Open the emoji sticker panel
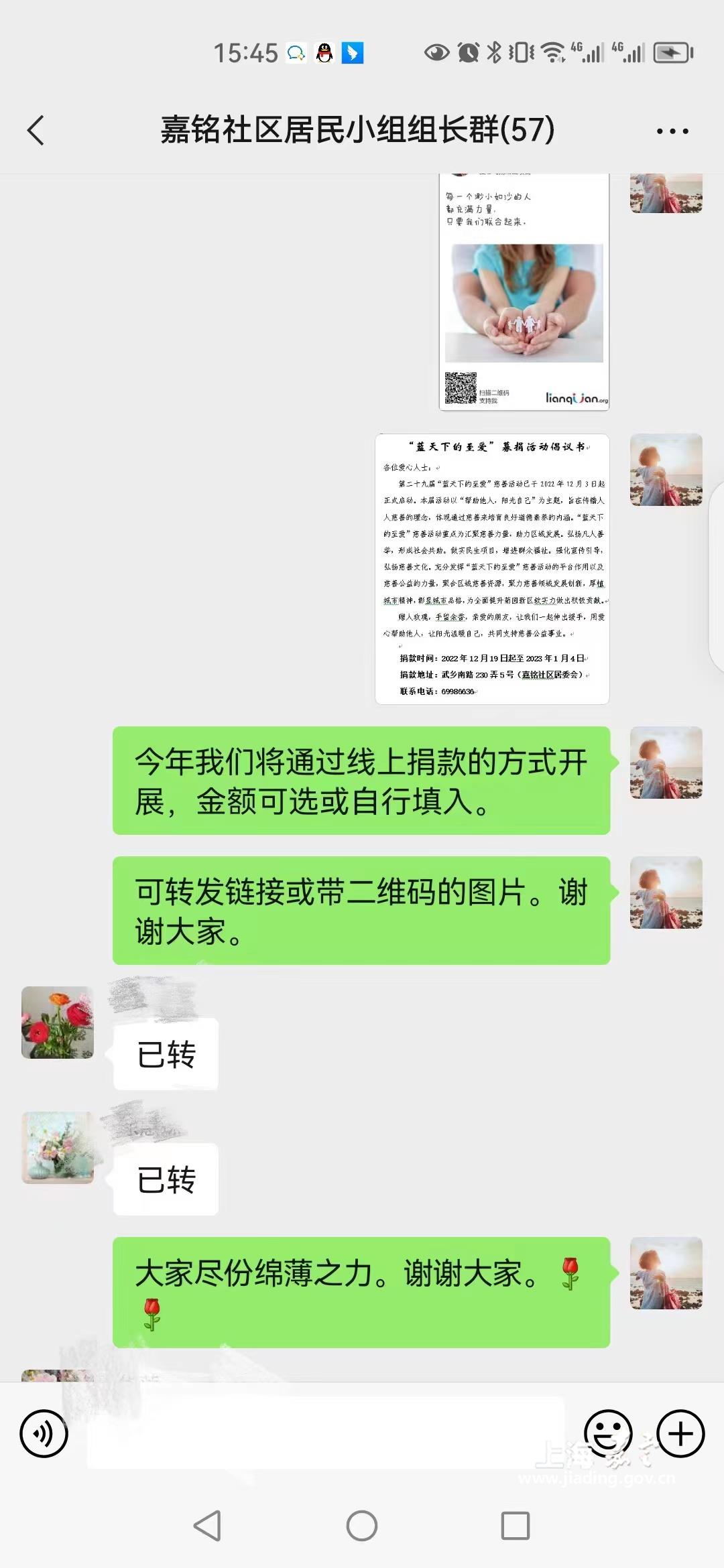The height and width of the screenshot is (1568, 724). point(608,1434)
